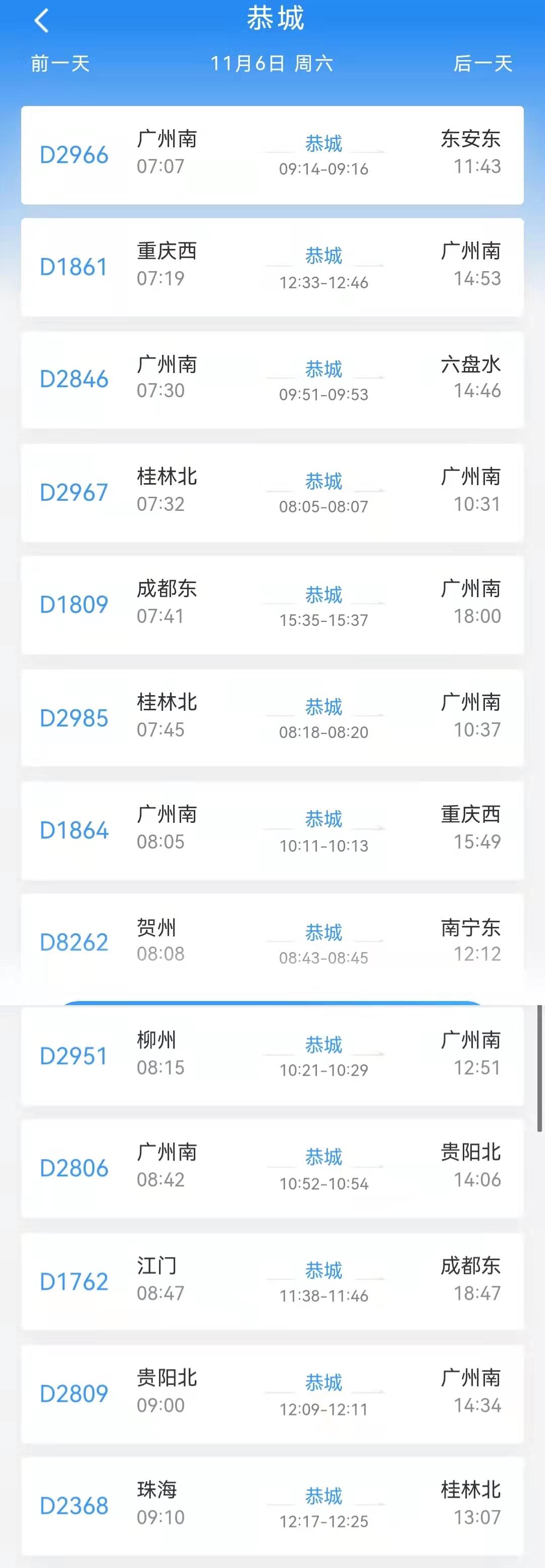Image resolution: width=545 pixels, height=1568 pixels.
Task: Select train D2951 from 柳州
Action: coord(272,1056)
